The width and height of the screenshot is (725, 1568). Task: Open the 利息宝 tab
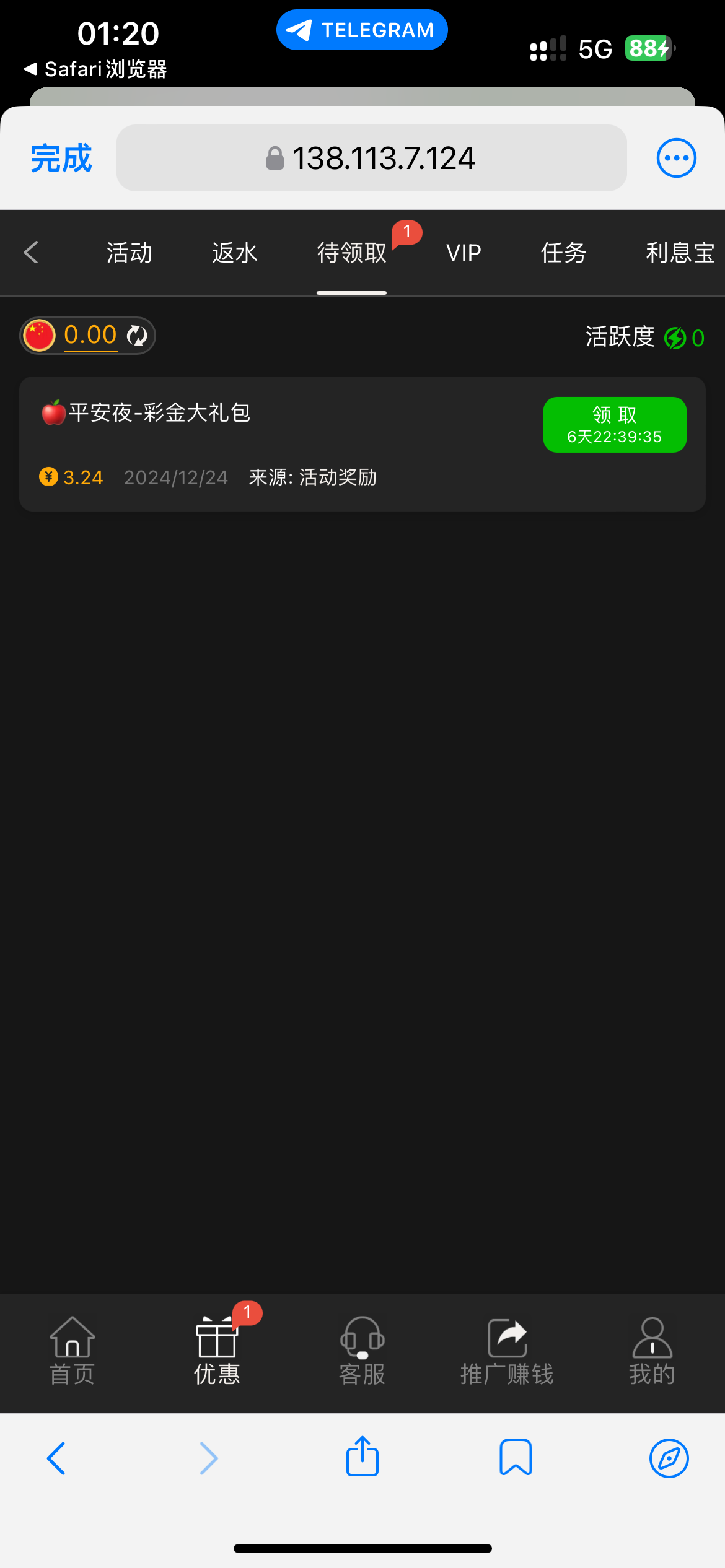pyautogui.click(x=680, y=253)
